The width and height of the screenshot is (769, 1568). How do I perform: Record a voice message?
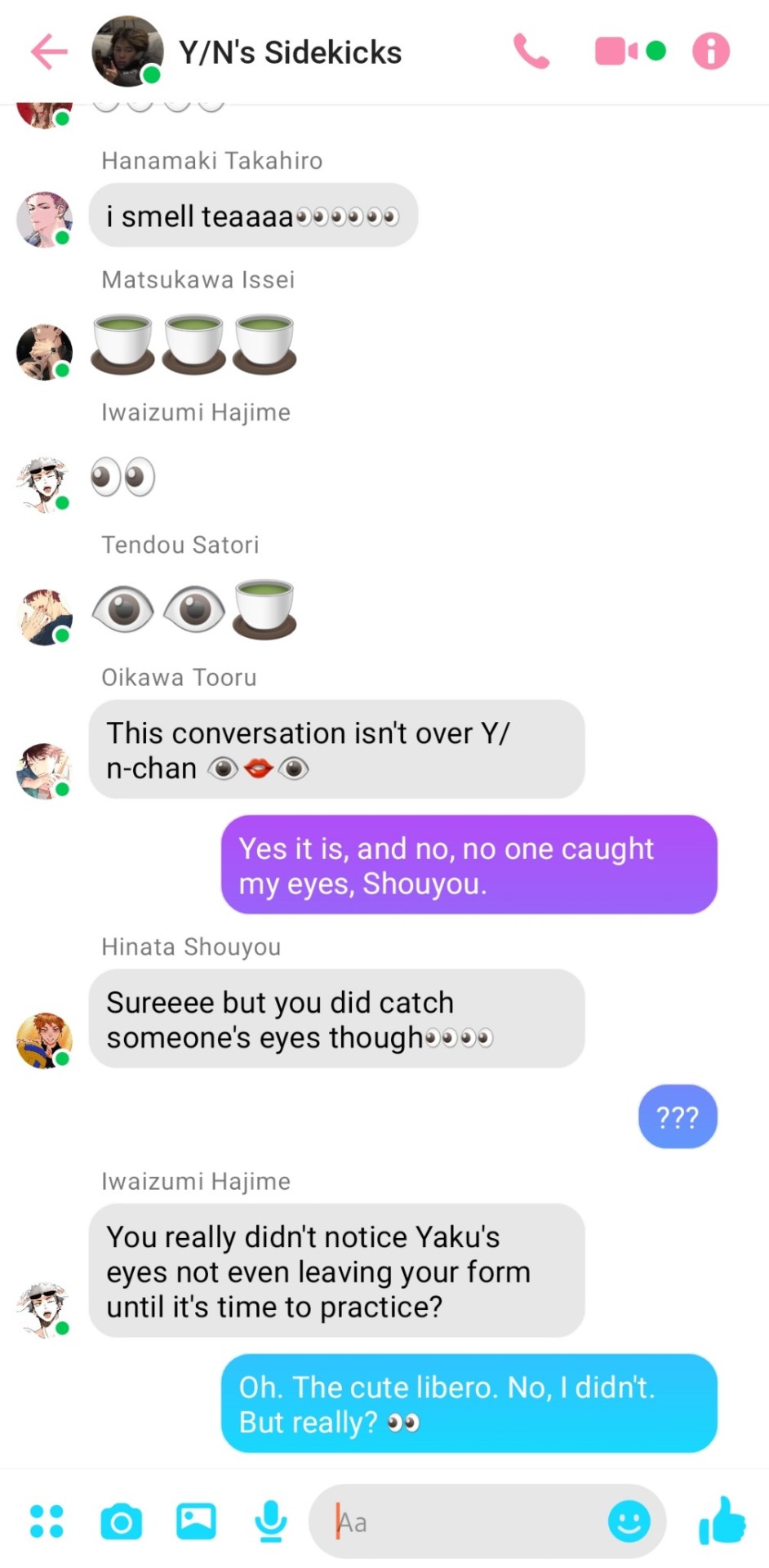pos(270,1521)
